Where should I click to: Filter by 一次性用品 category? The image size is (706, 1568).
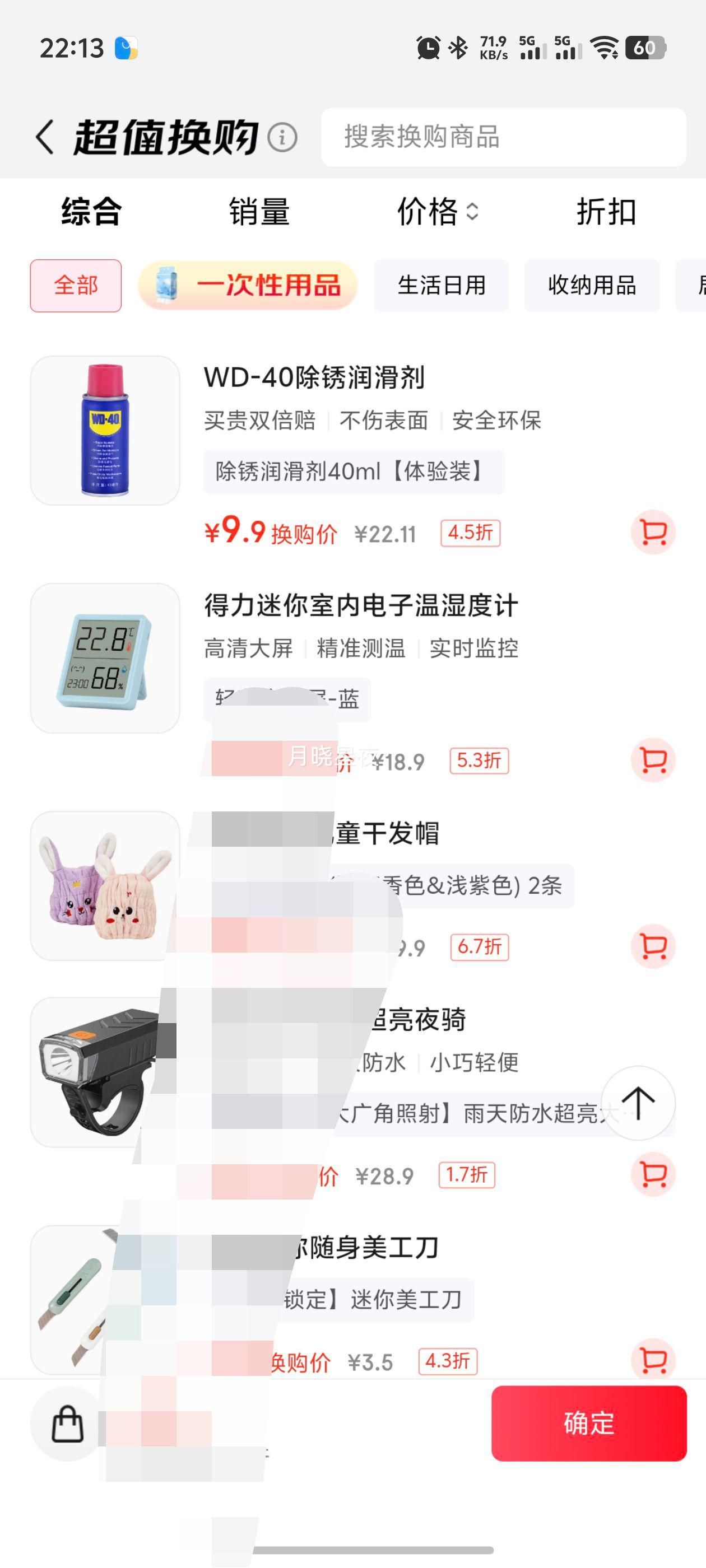click(247, 286)
